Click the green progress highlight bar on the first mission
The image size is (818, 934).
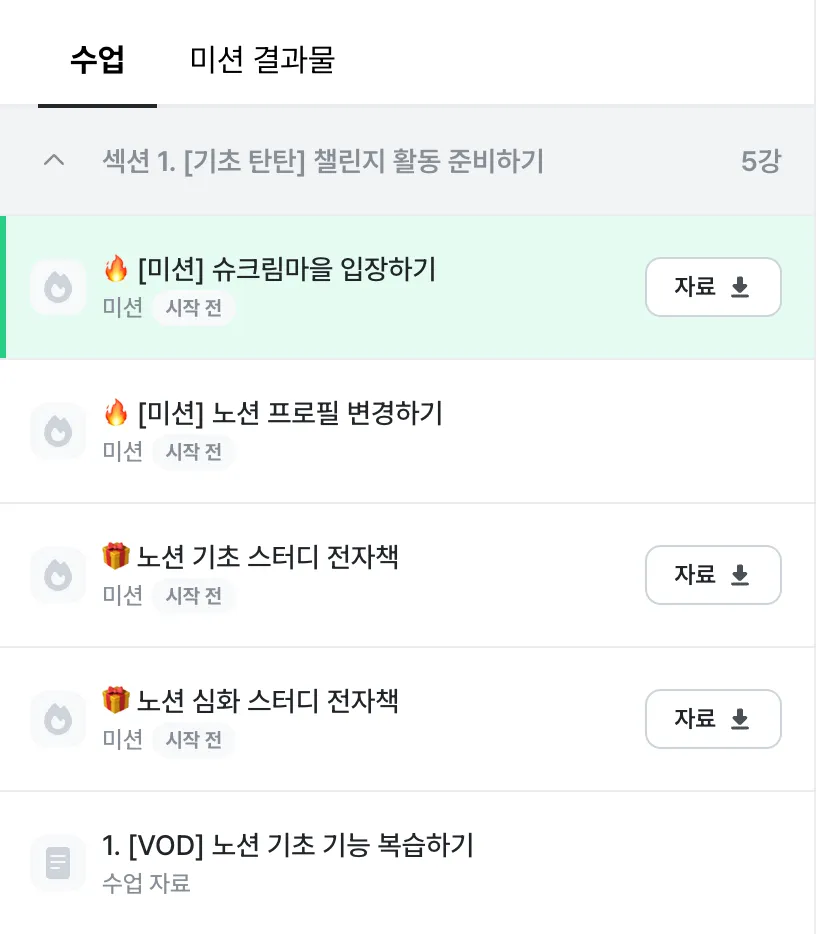(3, 287)
